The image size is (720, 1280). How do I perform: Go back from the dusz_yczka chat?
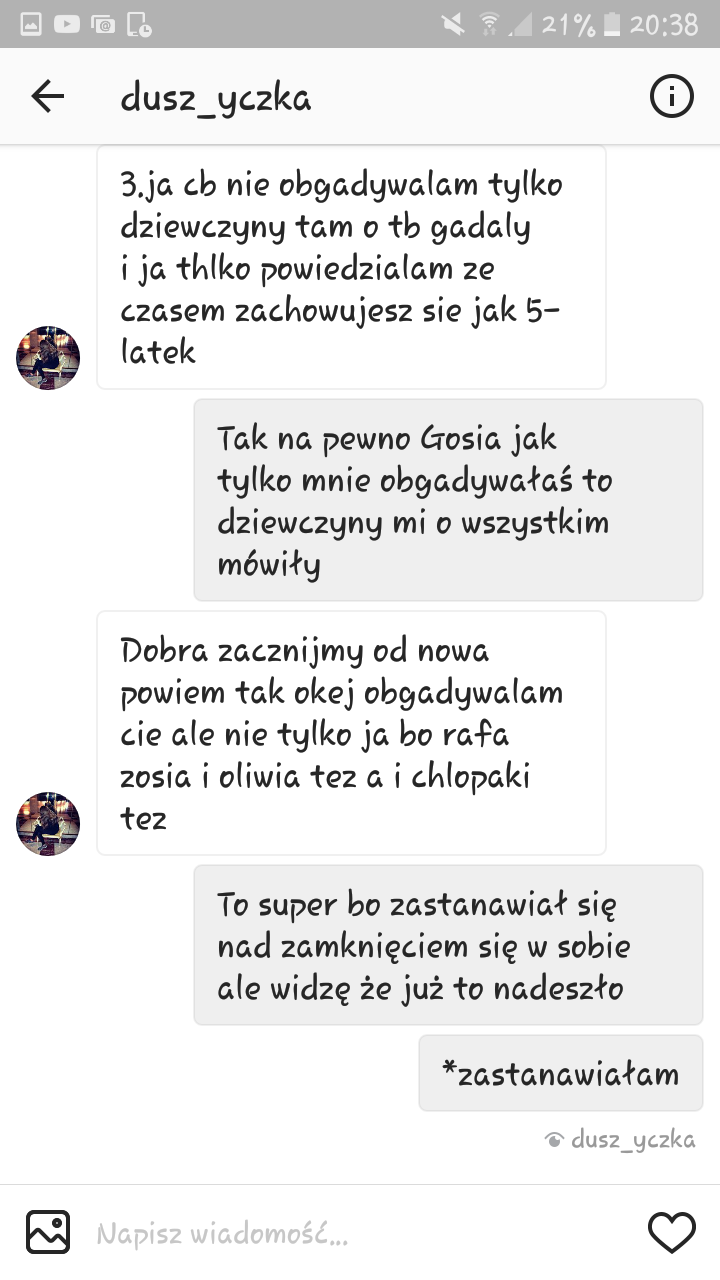click(x=47, y=97)
